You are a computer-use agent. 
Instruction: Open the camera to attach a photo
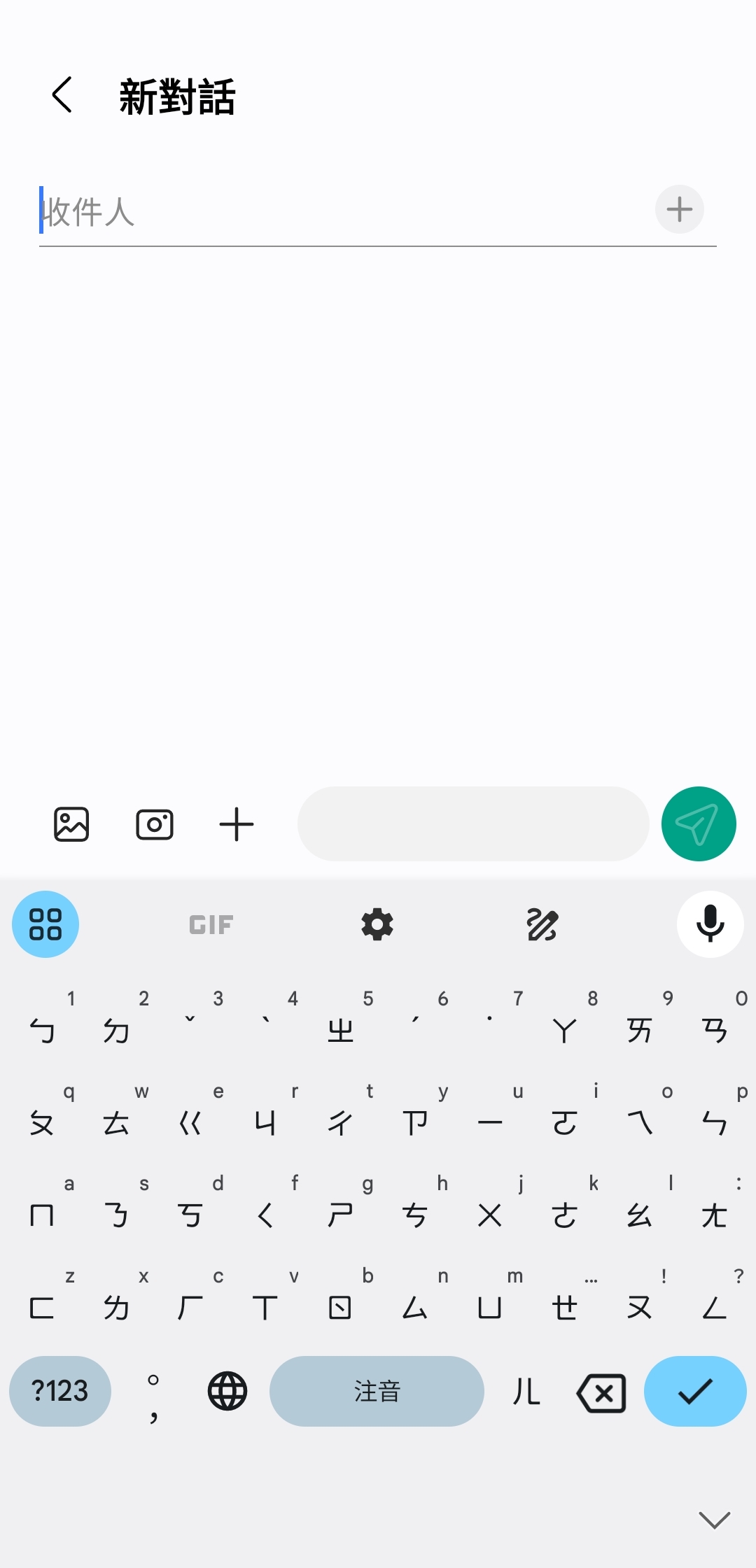[154, 824]
